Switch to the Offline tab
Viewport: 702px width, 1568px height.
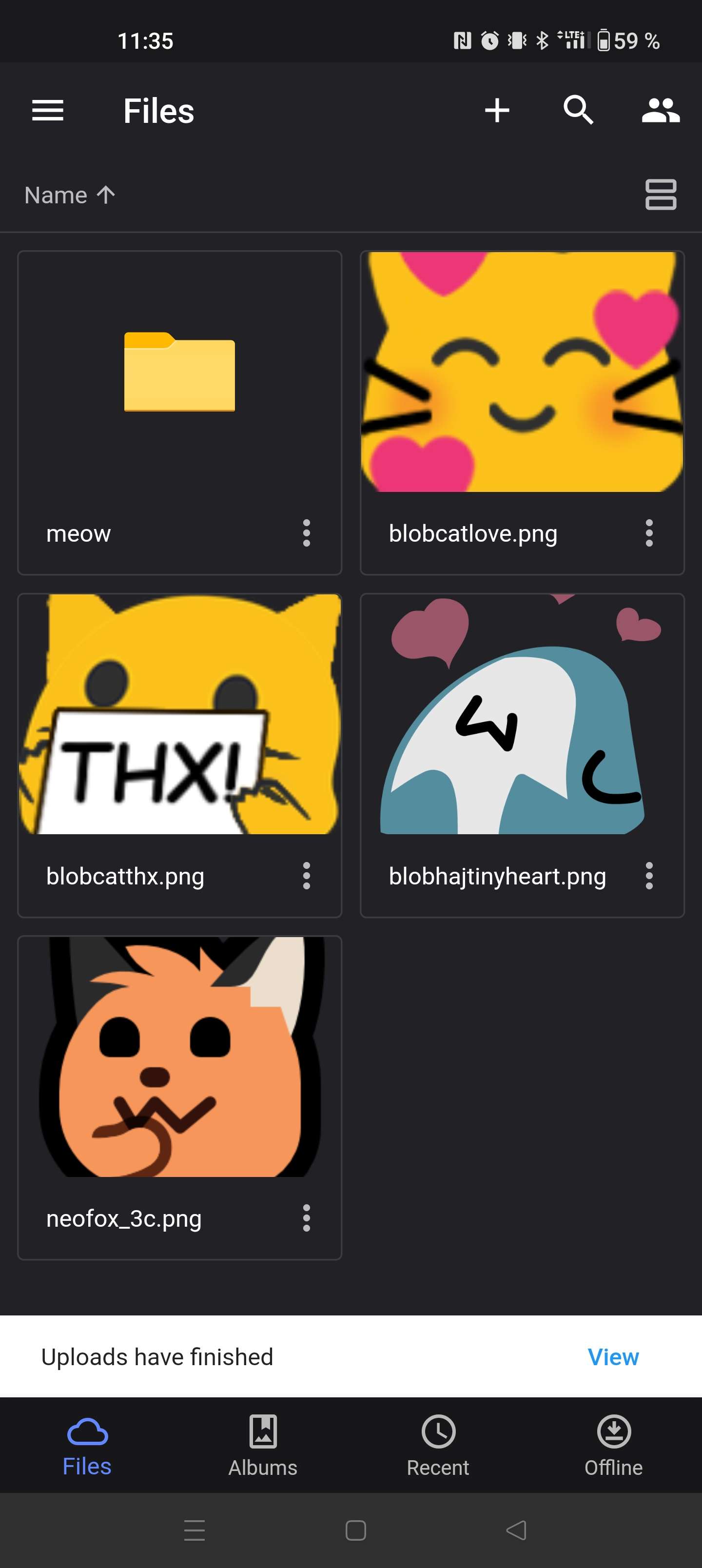pyautogui.click(x=613, y=1446)
